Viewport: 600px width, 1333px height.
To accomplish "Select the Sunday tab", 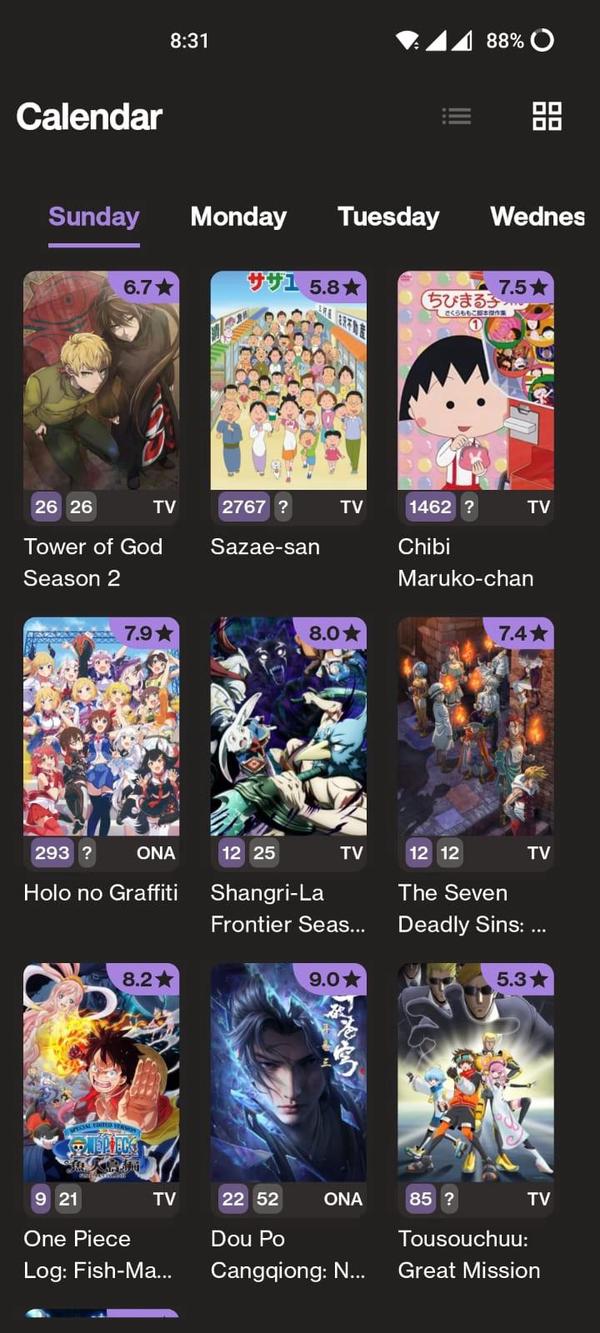I will pyautogui.click(x=94, y=217).
